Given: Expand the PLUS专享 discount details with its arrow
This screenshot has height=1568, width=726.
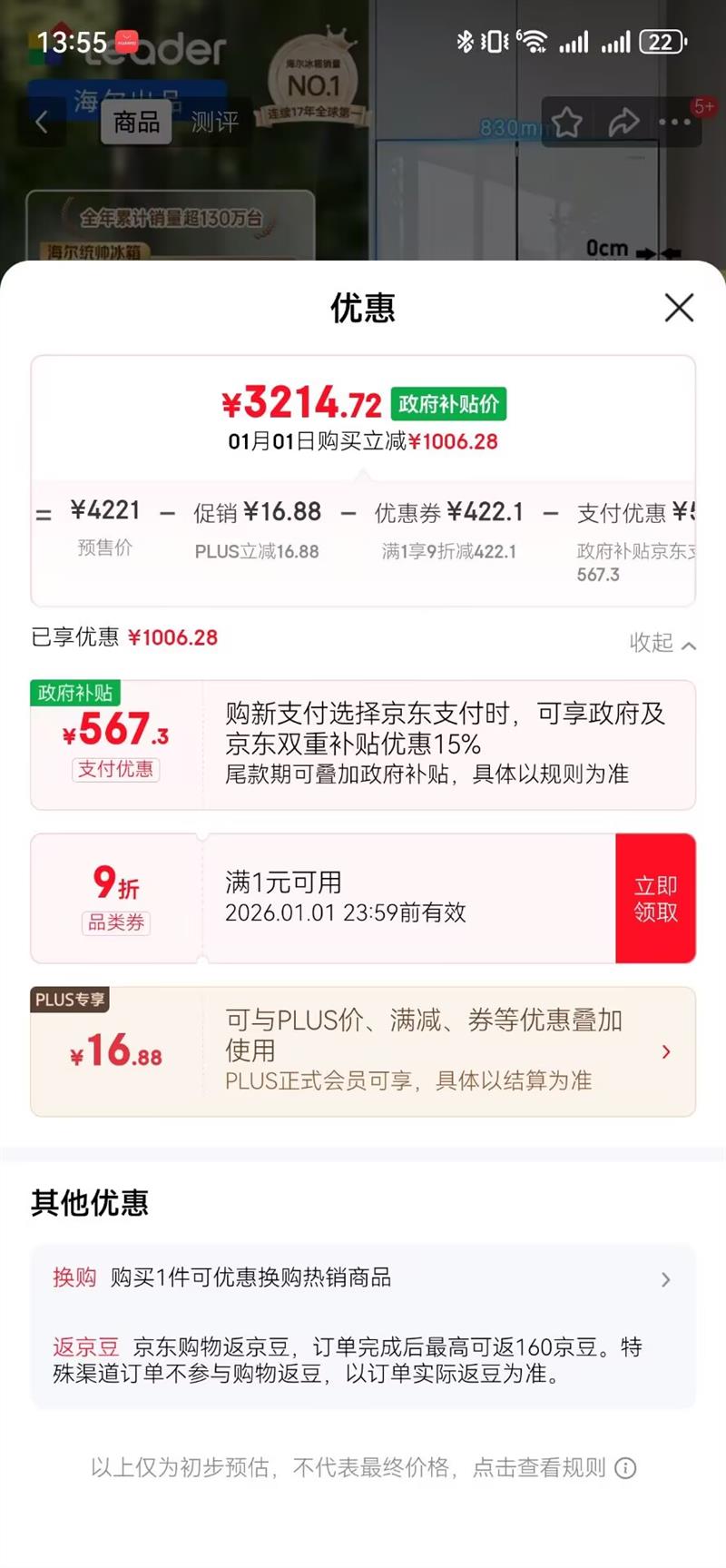Looking at the screenshot, I should (668, 1051).
